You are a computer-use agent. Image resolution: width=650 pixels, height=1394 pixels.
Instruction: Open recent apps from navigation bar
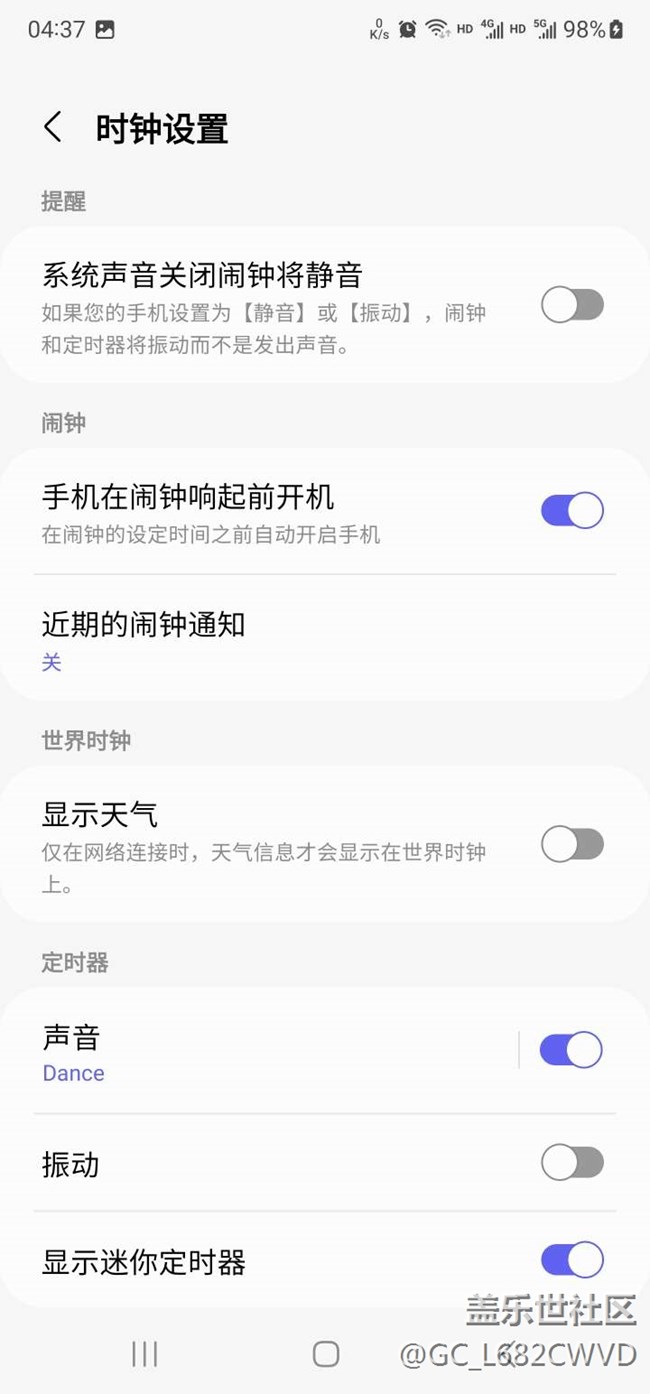pos(145,1354)
